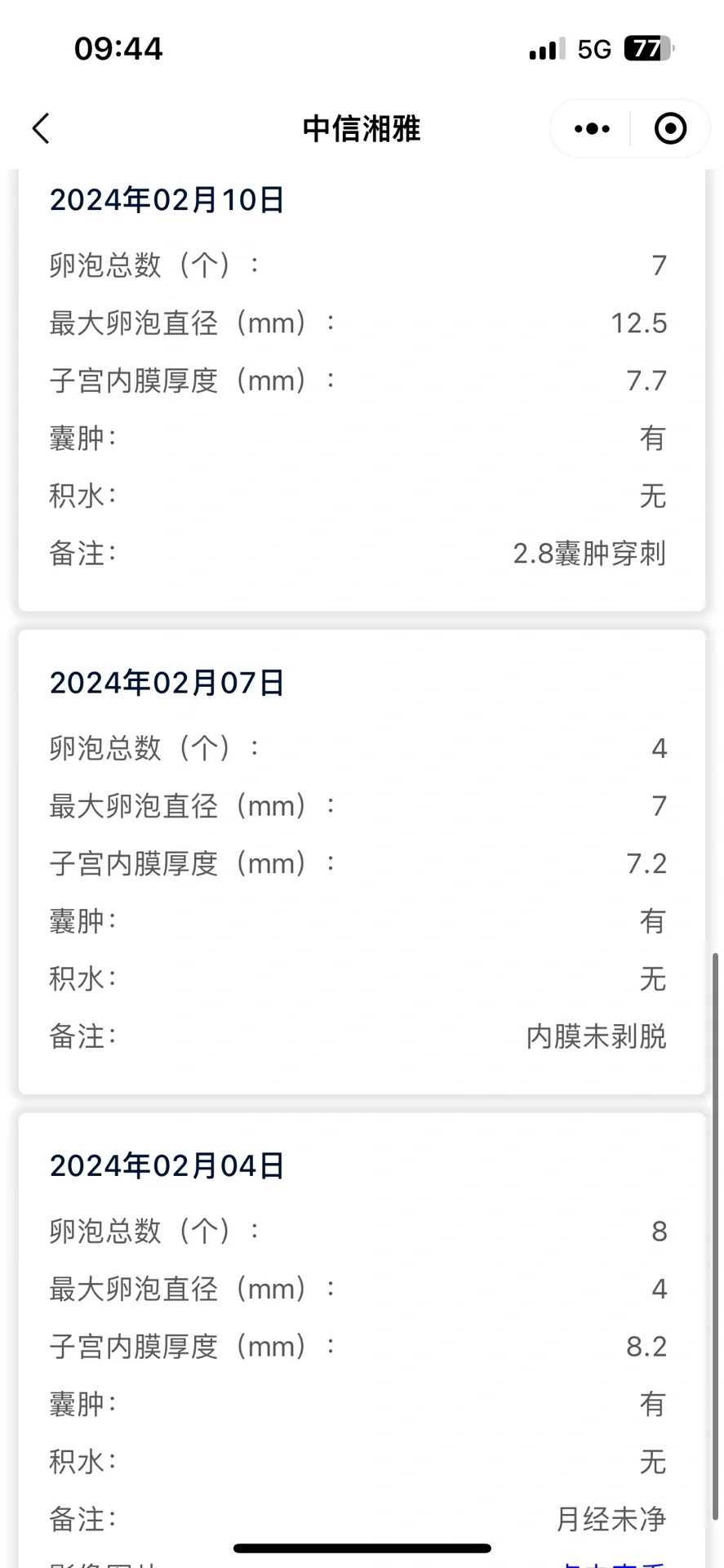724x1568 pixels.
Task: Tap the battery indicator showing 77
Action: pyautogui.click(x=646, y=49)
